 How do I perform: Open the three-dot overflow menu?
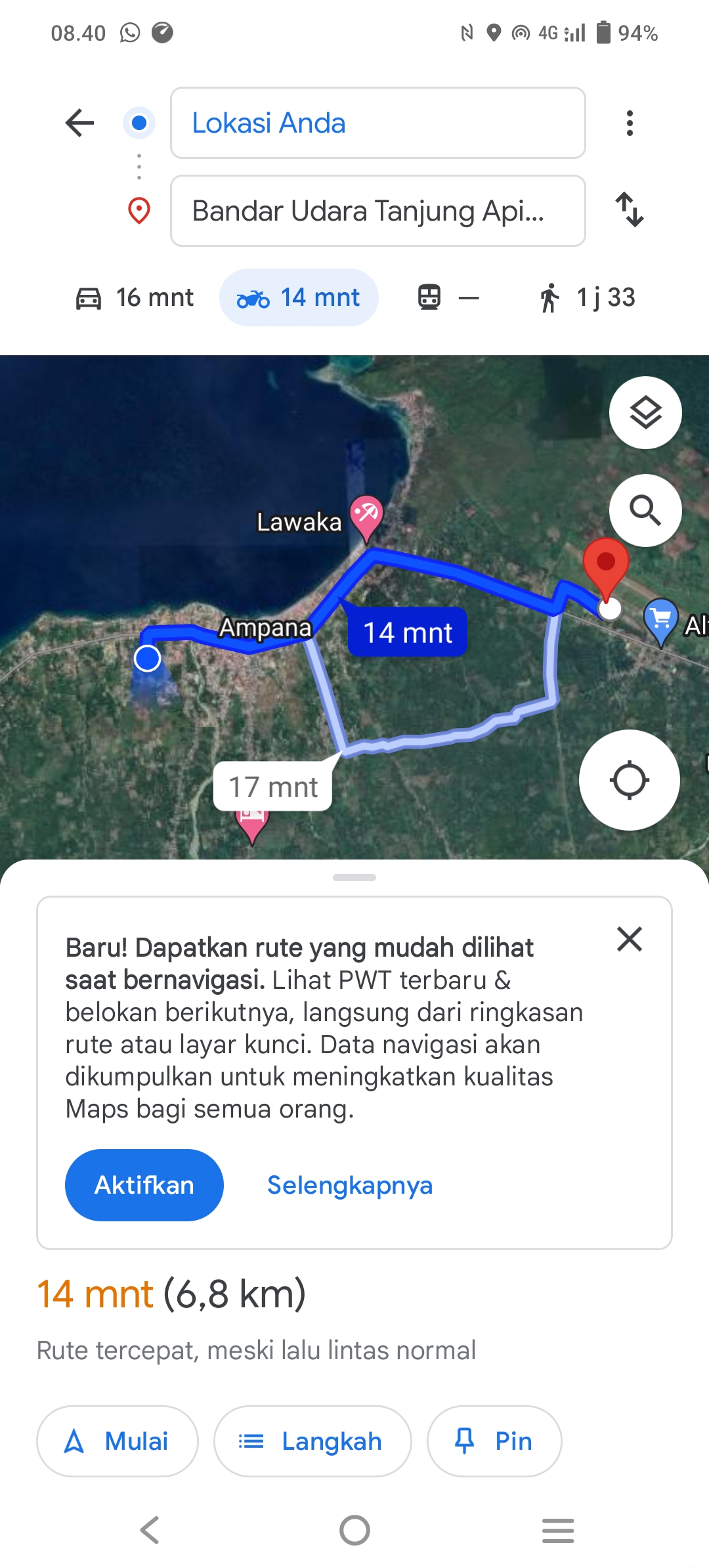point(630,123)
